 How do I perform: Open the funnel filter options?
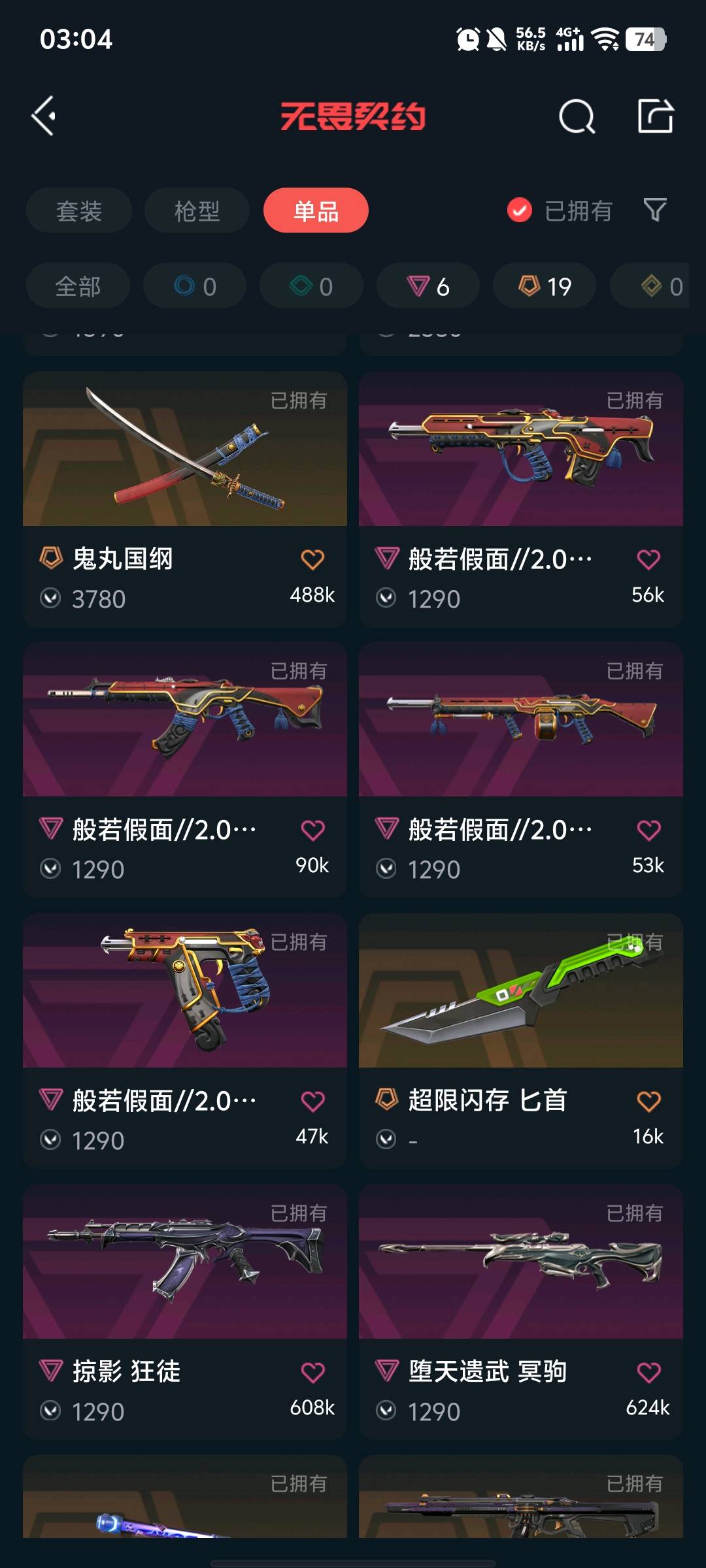pos(655,210)
